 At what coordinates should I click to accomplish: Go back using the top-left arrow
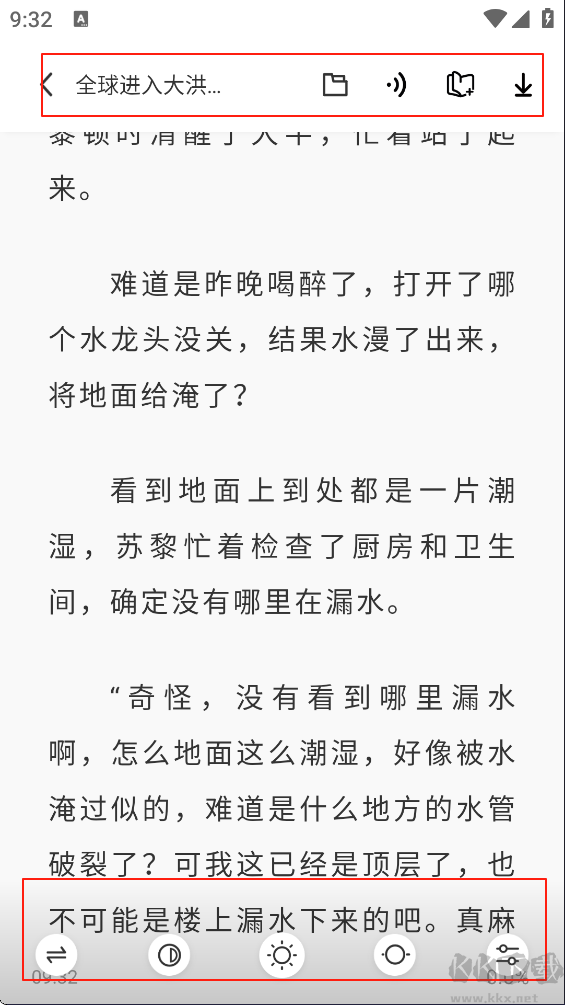(x=47, y=85)
